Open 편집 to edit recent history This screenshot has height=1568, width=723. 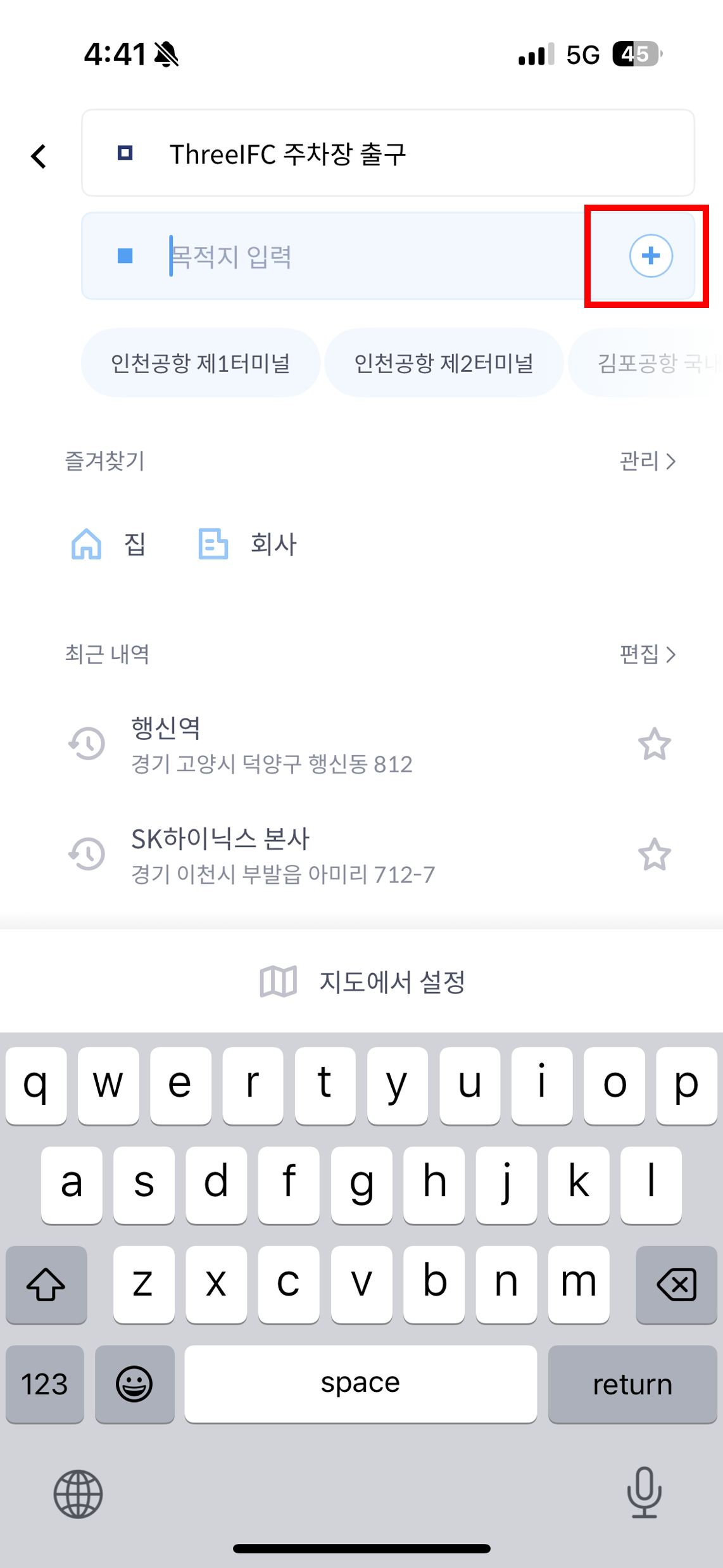[647, 654]
